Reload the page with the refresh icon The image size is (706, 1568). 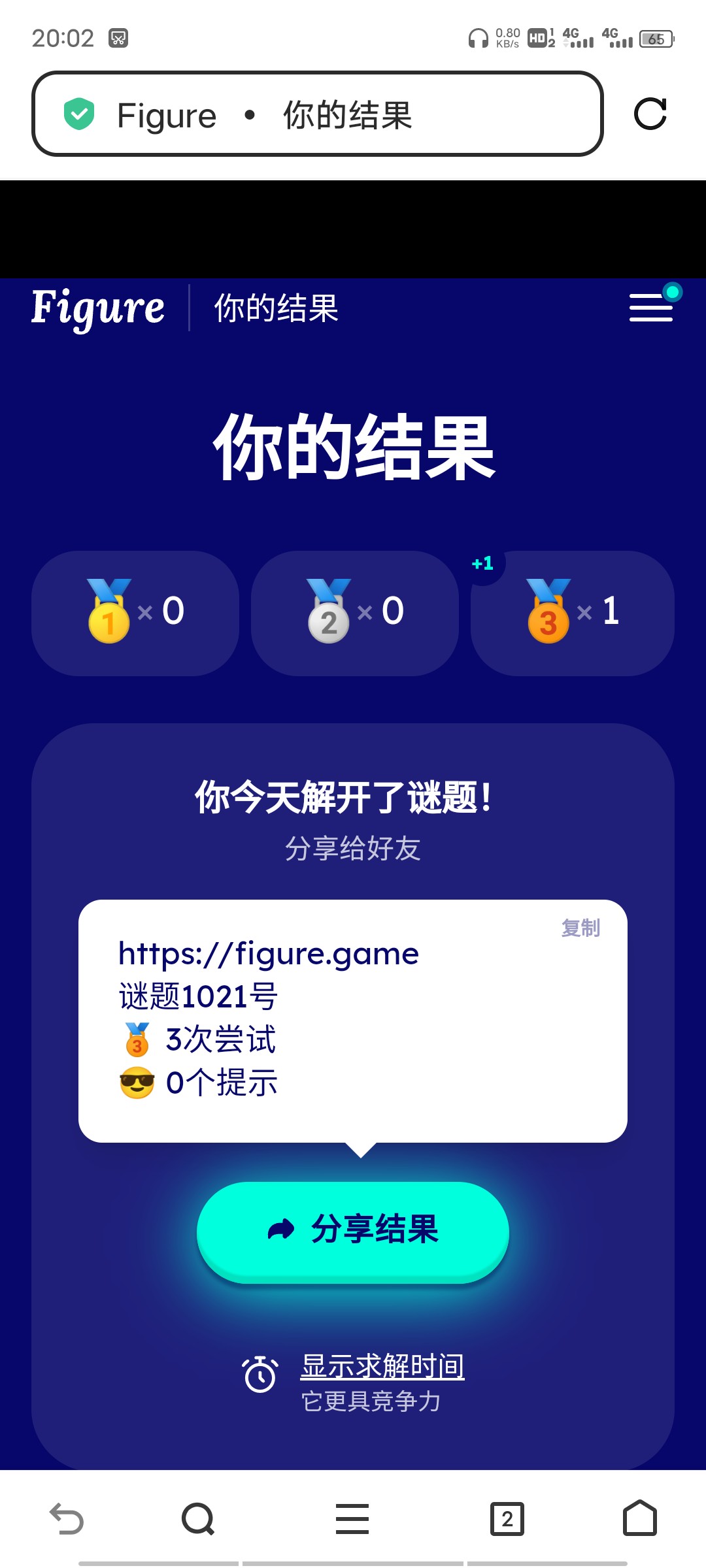[650, 114]
